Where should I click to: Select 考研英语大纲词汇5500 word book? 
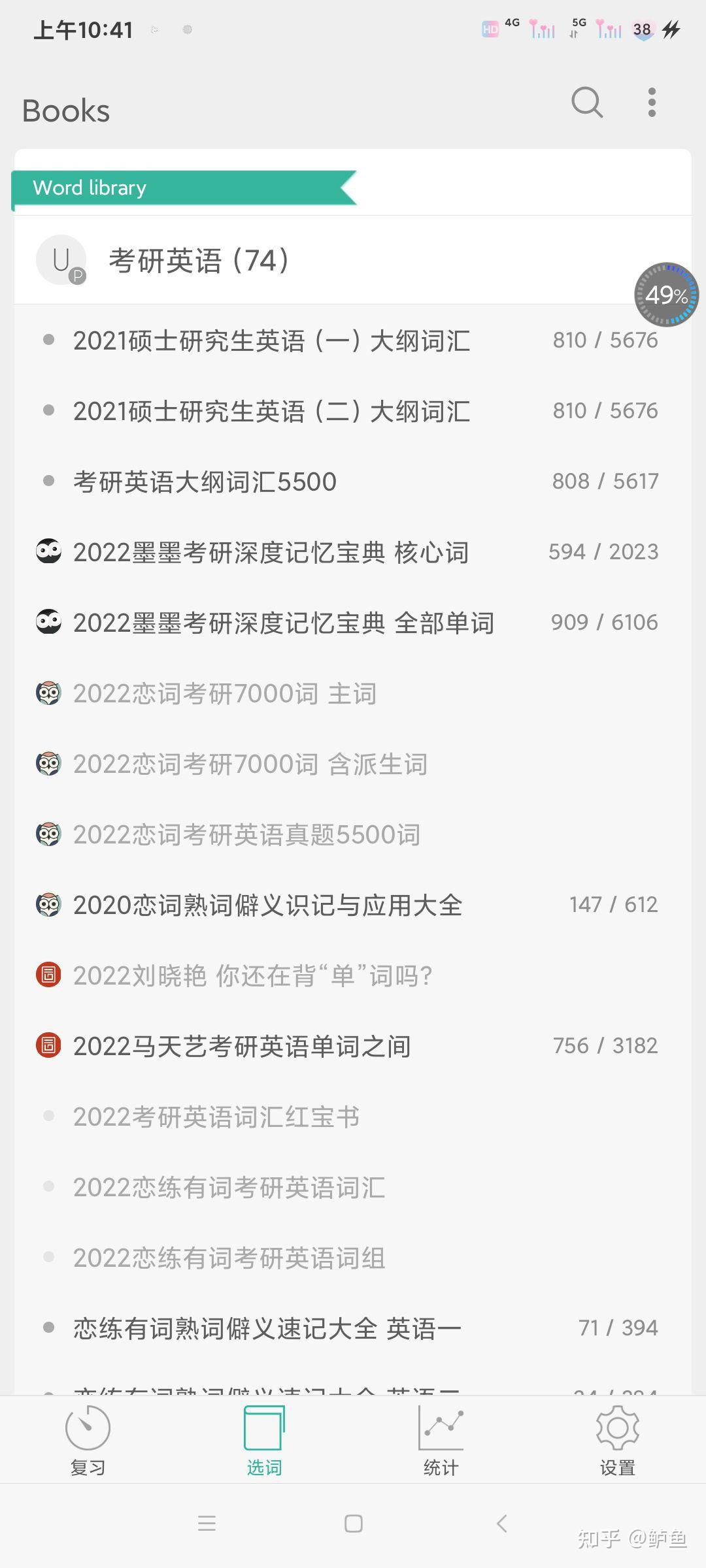205,482
